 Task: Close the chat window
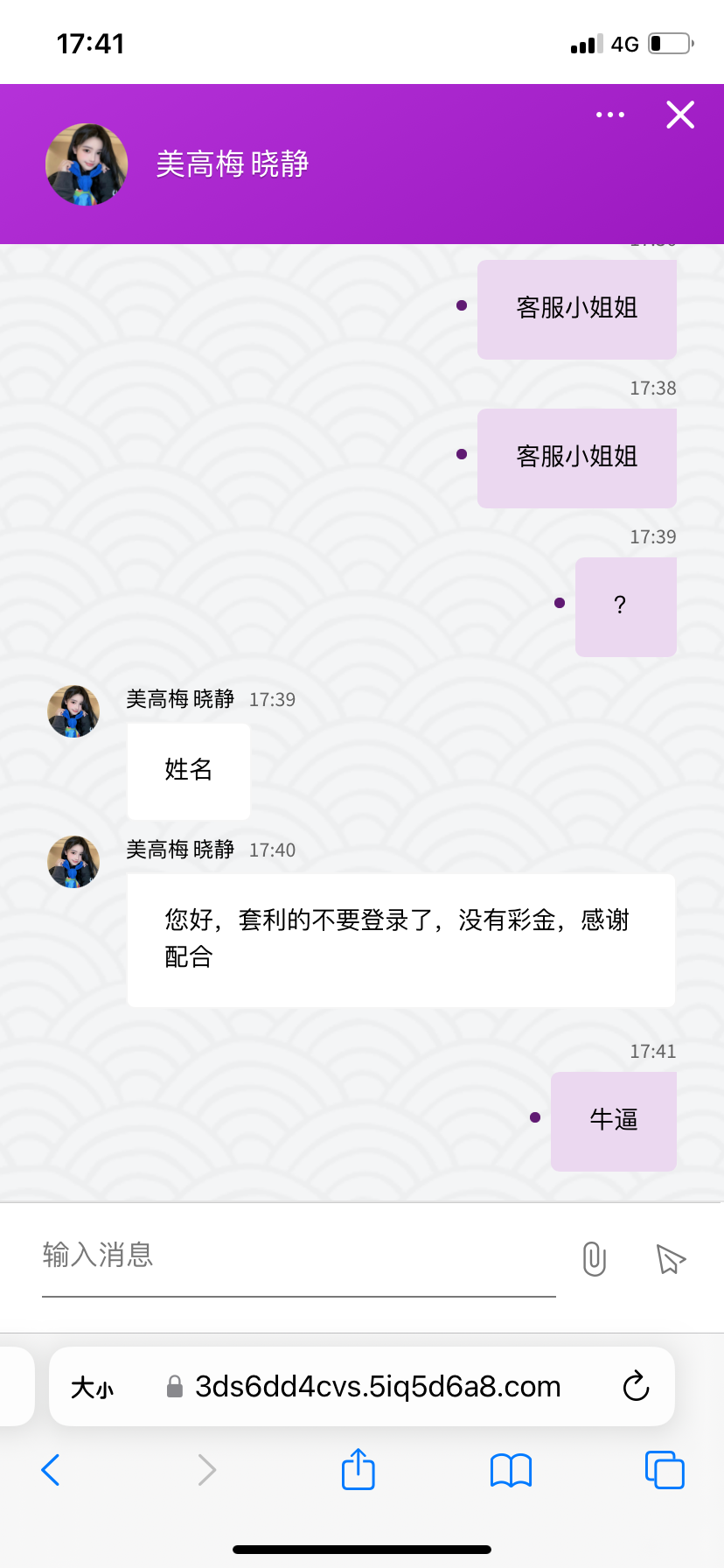coord(680,115)
